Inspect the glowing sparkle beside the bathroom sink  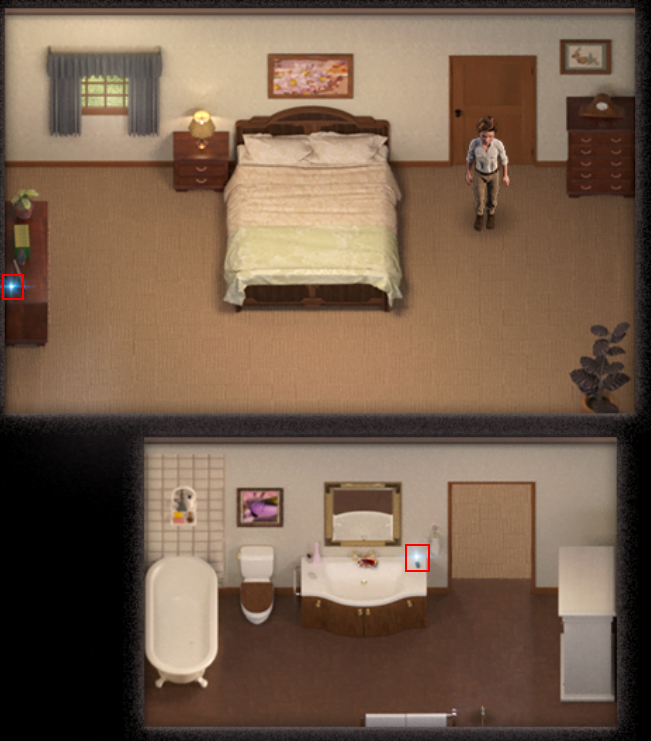[417, 558]
